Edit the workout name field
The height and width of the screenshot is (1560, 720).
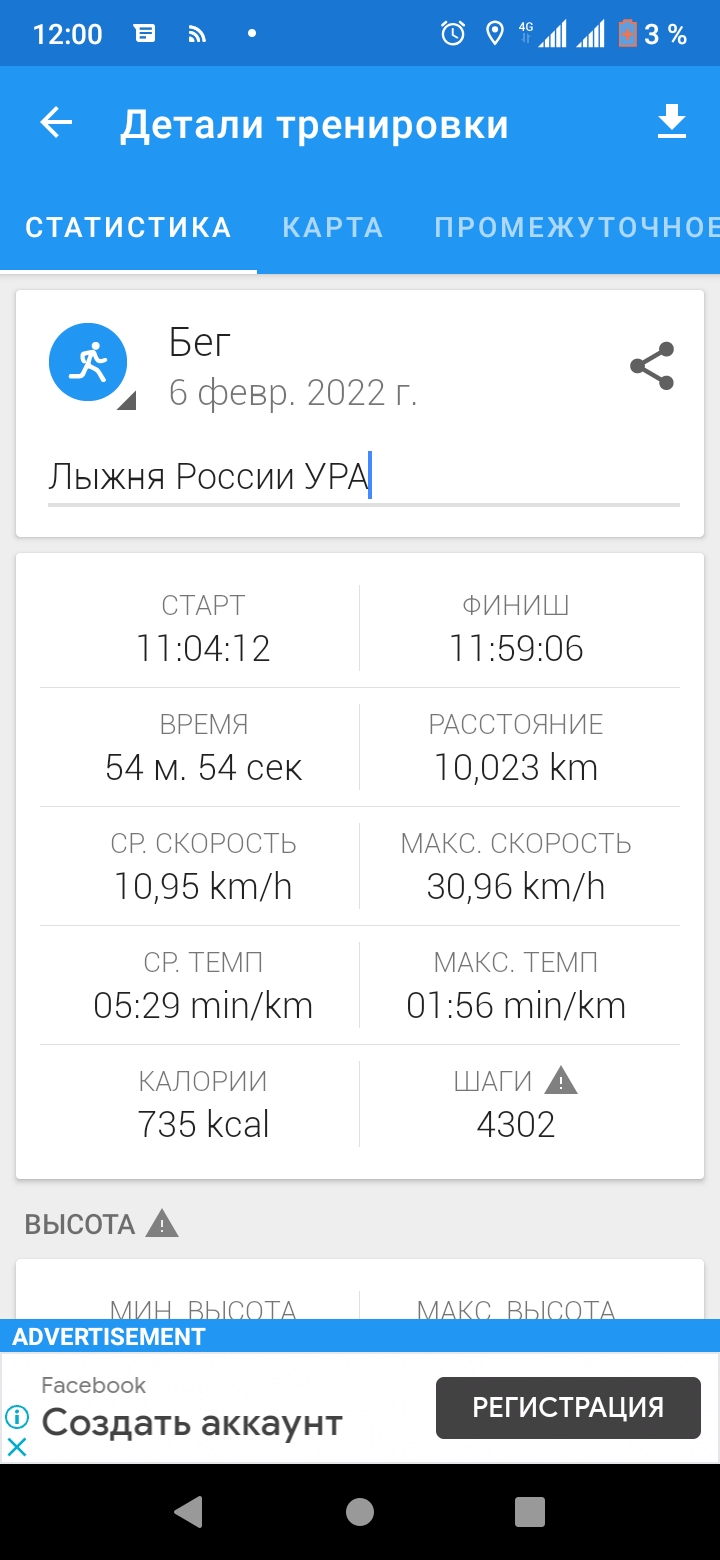[x=362, y=478]
